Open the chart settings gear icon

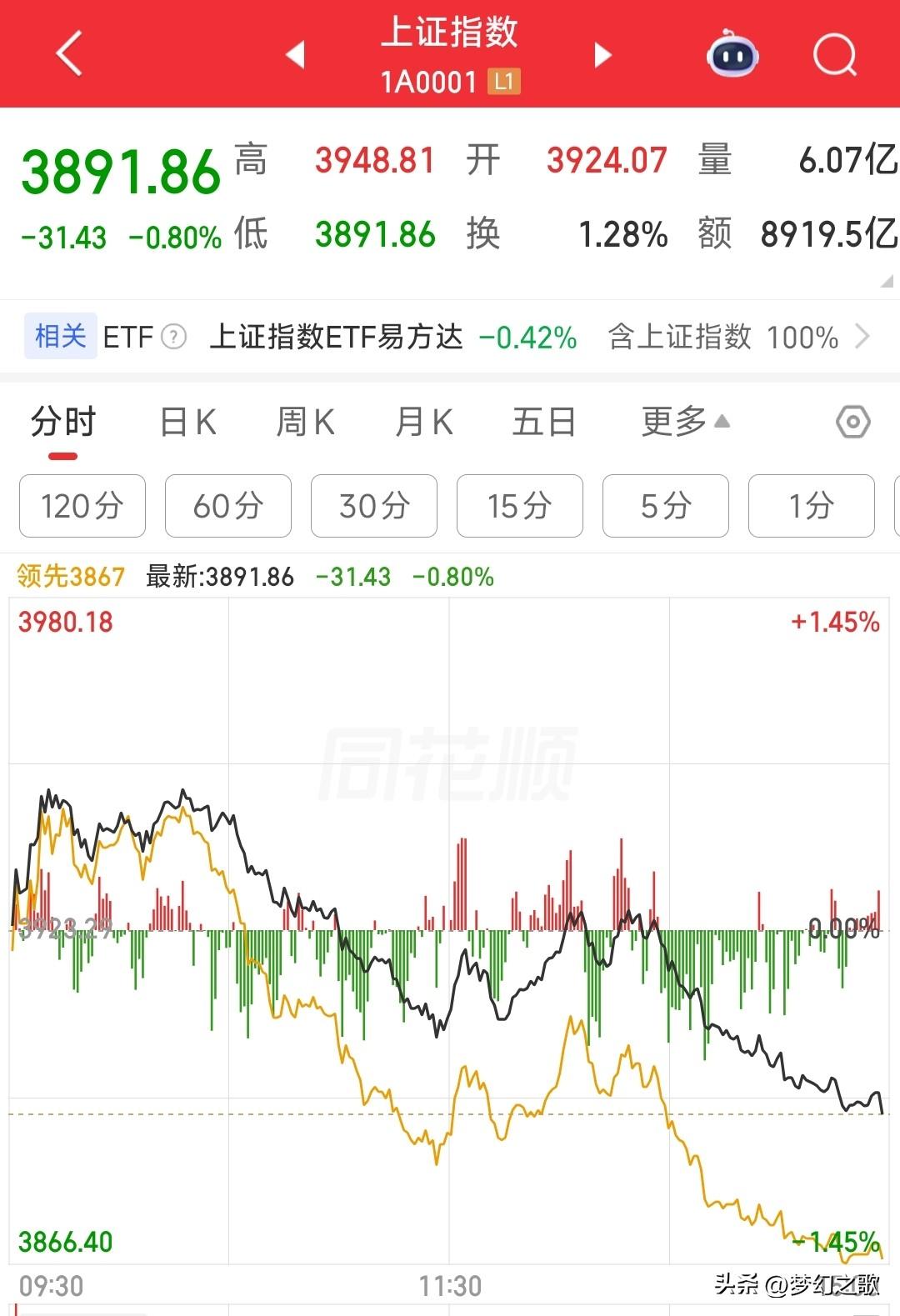pyautogui.click(x=852, y=423)
